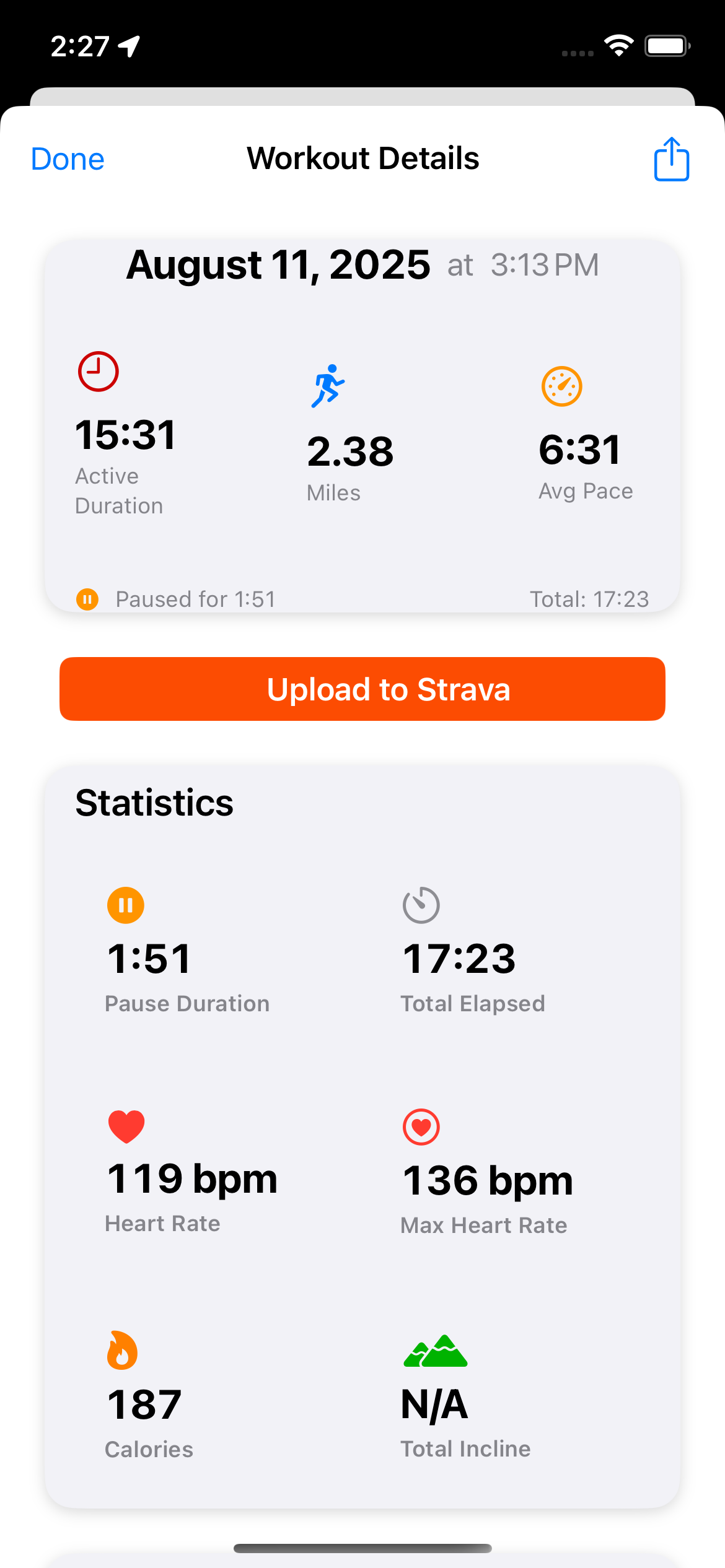Tap the blue runner icon above Miles
The width and height of the screenshot is (725, 1568).
(328, 385)
